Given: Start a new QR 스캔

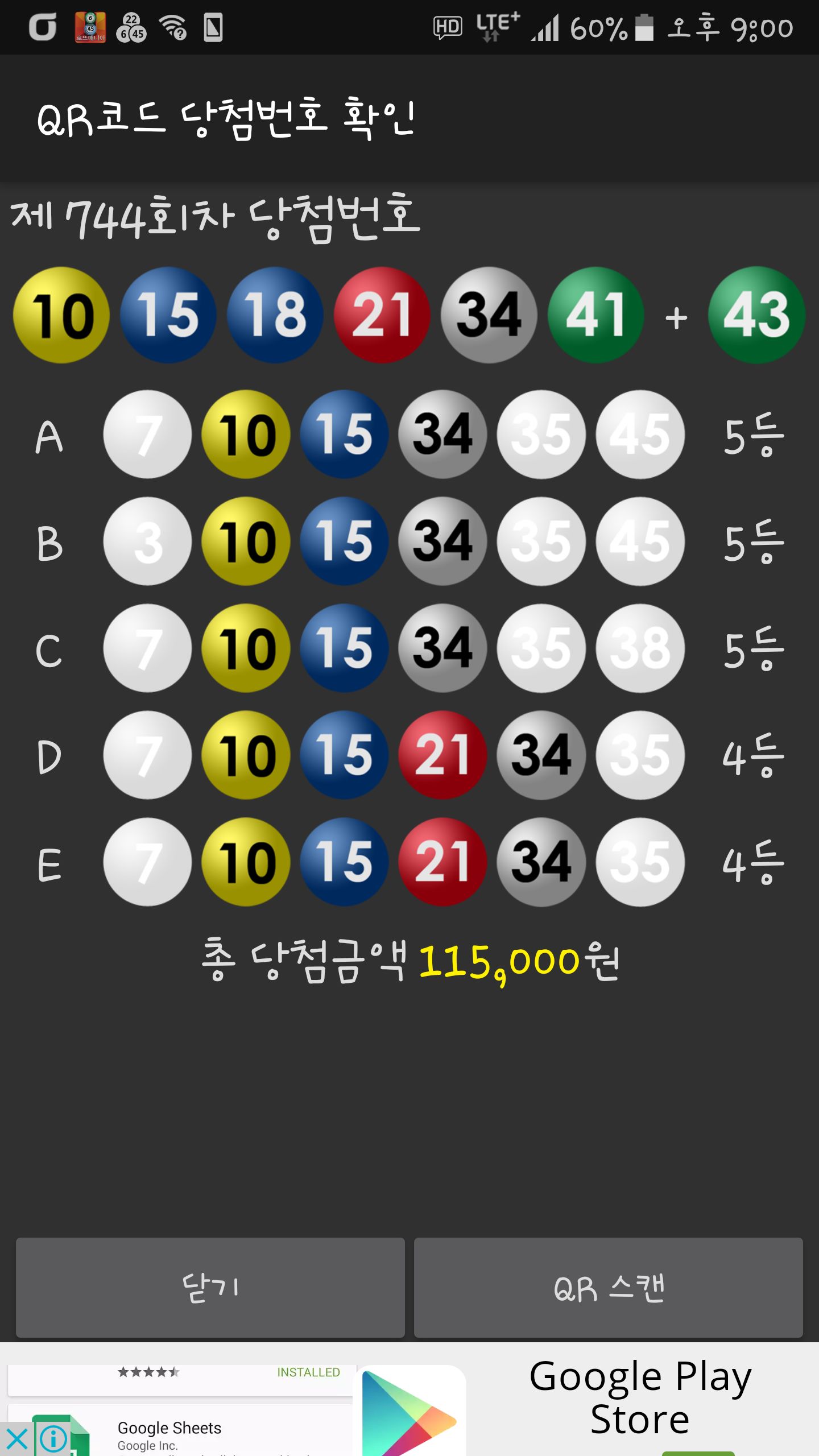Looking at the screenshot, I should coord(608,1287).
